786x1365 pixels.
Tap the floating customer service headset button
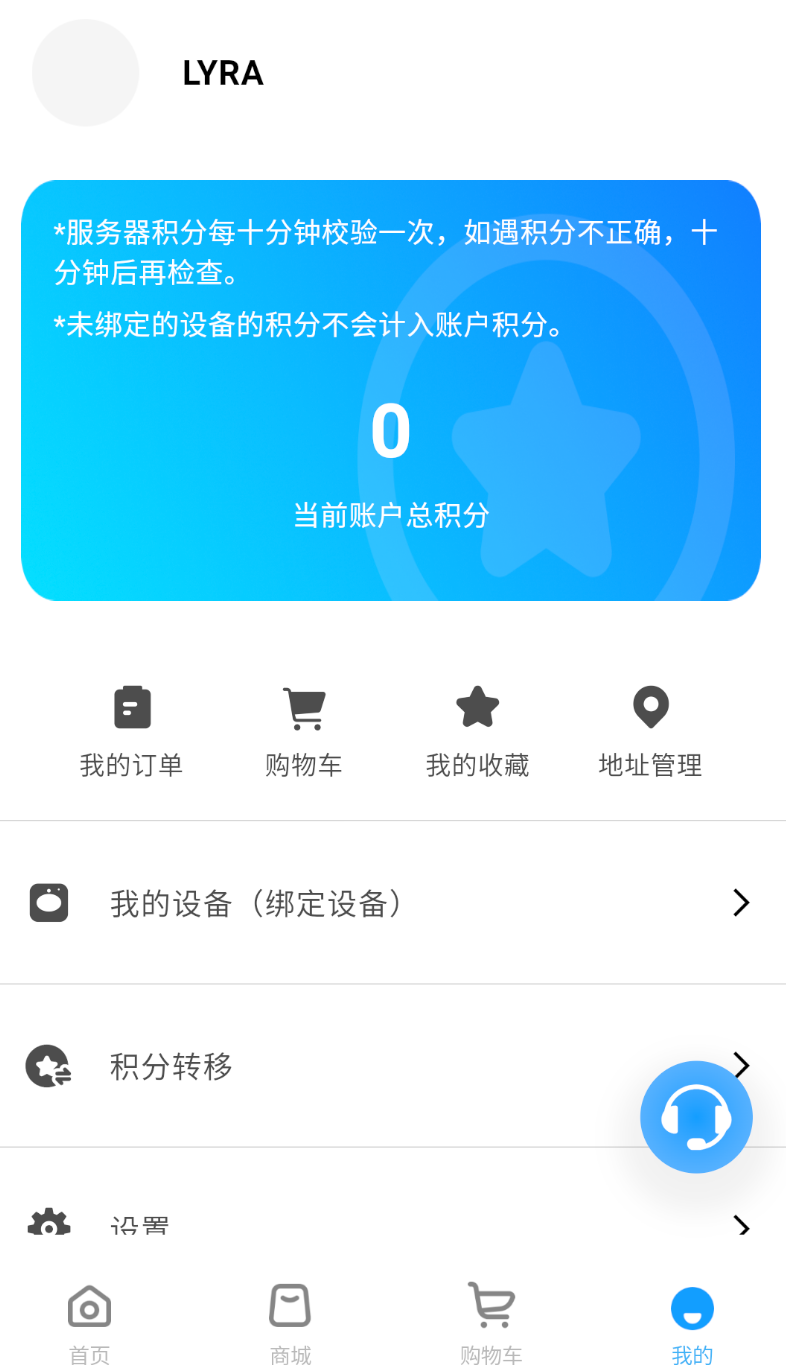pos(696,1117)
